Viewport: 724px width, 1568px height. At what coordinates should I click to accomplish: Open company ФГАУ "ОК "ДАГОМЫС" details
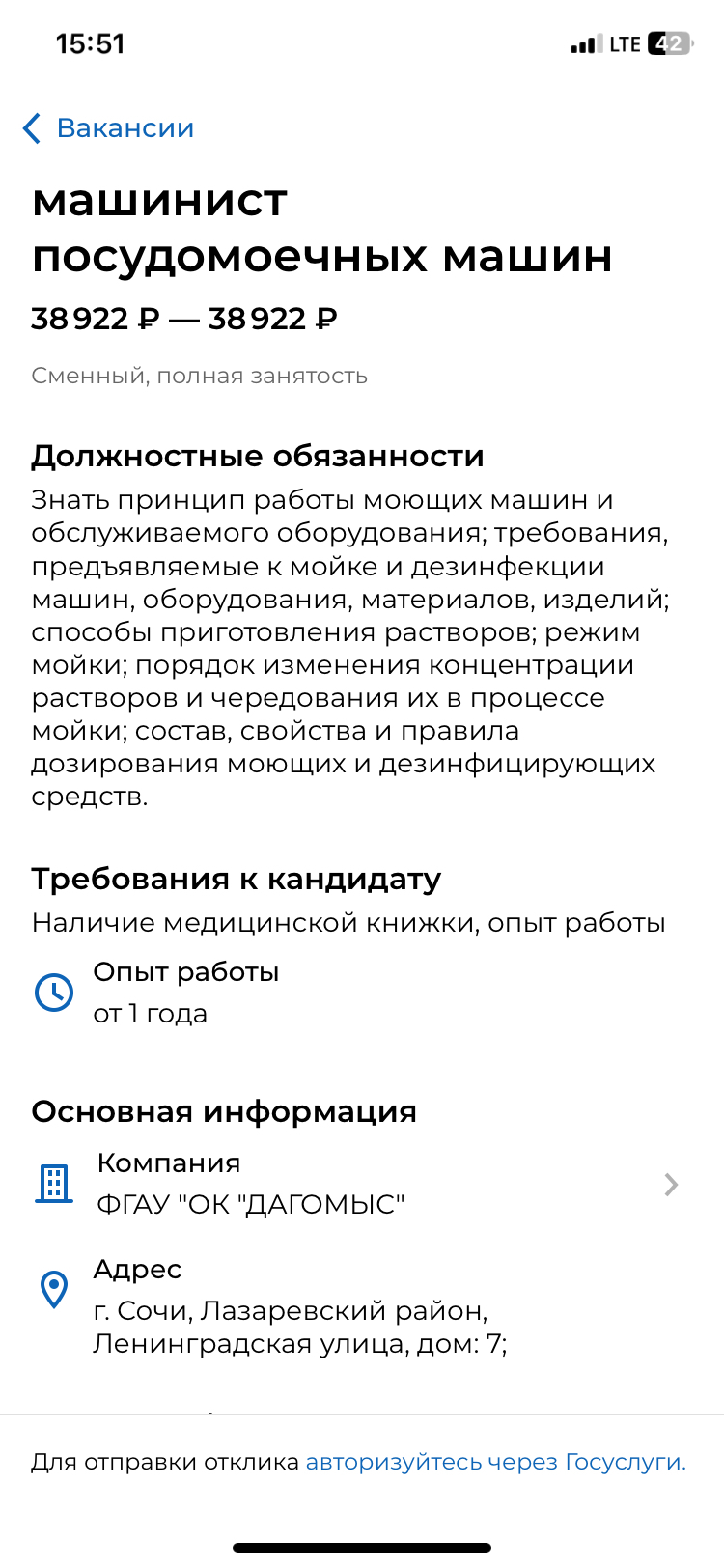[357, 1185]
